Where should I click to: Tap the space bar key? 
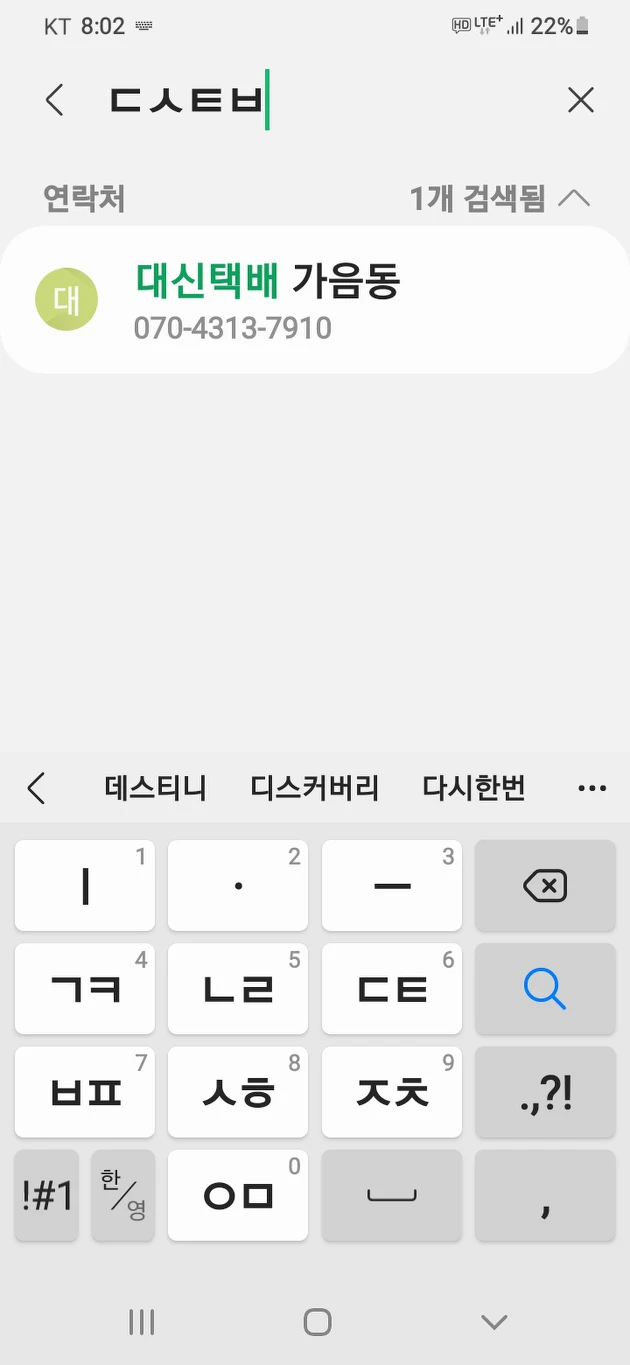pos(392,1195)
